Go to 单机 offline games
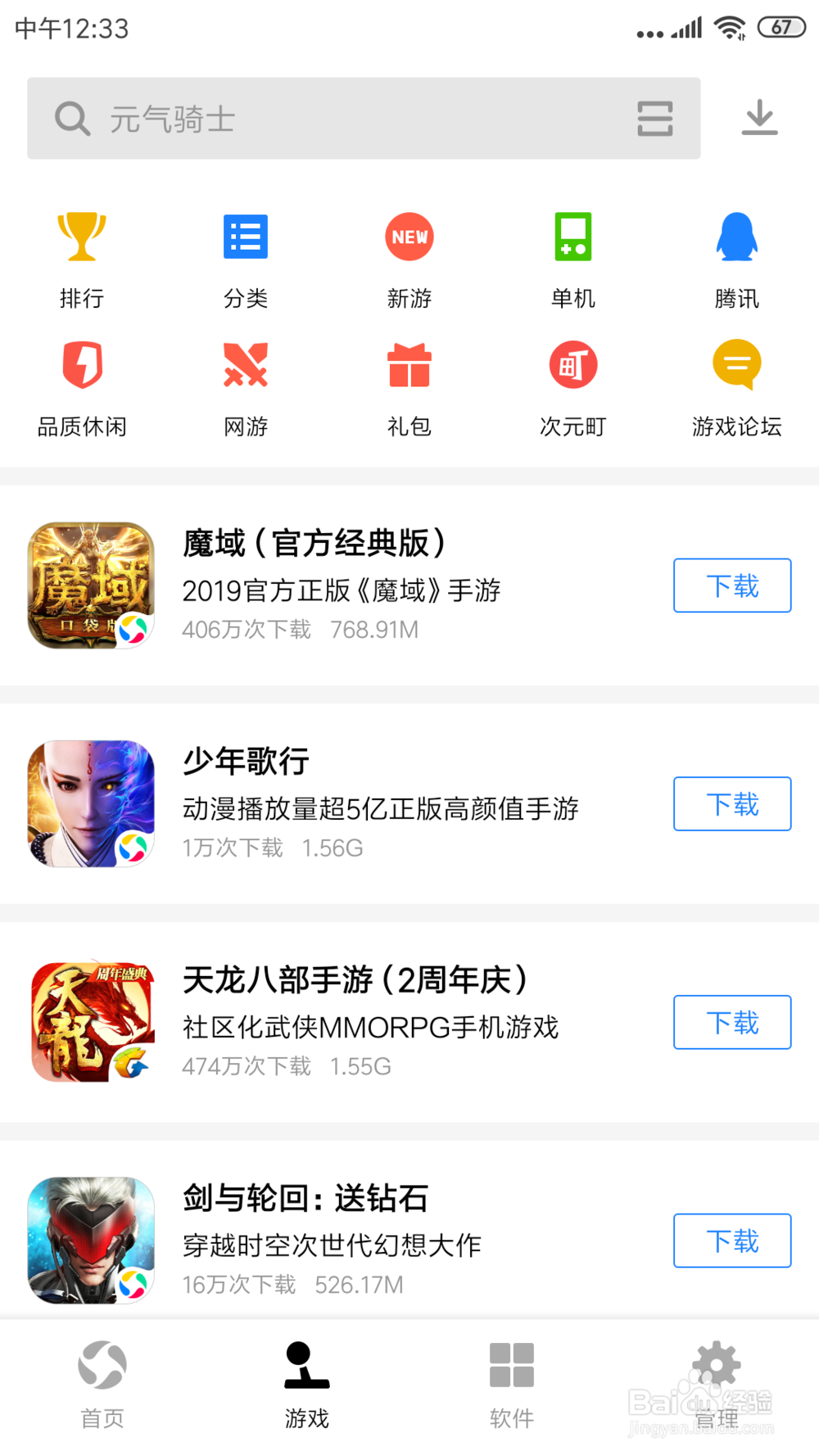The width and height of the screenshot is (819, 1456). click(573, 258)
